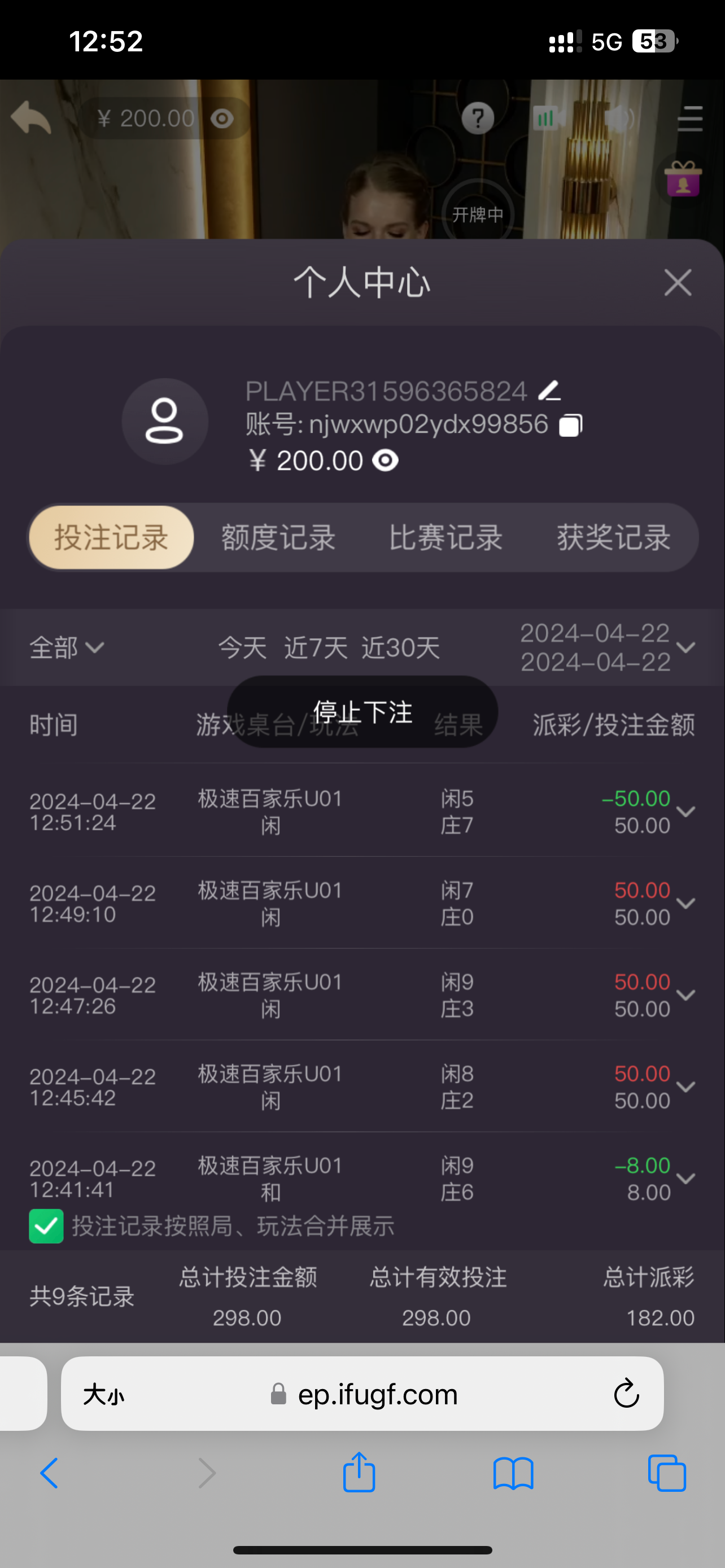Expand the 12:47:26 bet record
The width and height of the screenshot is (725, 1568).
686,996
